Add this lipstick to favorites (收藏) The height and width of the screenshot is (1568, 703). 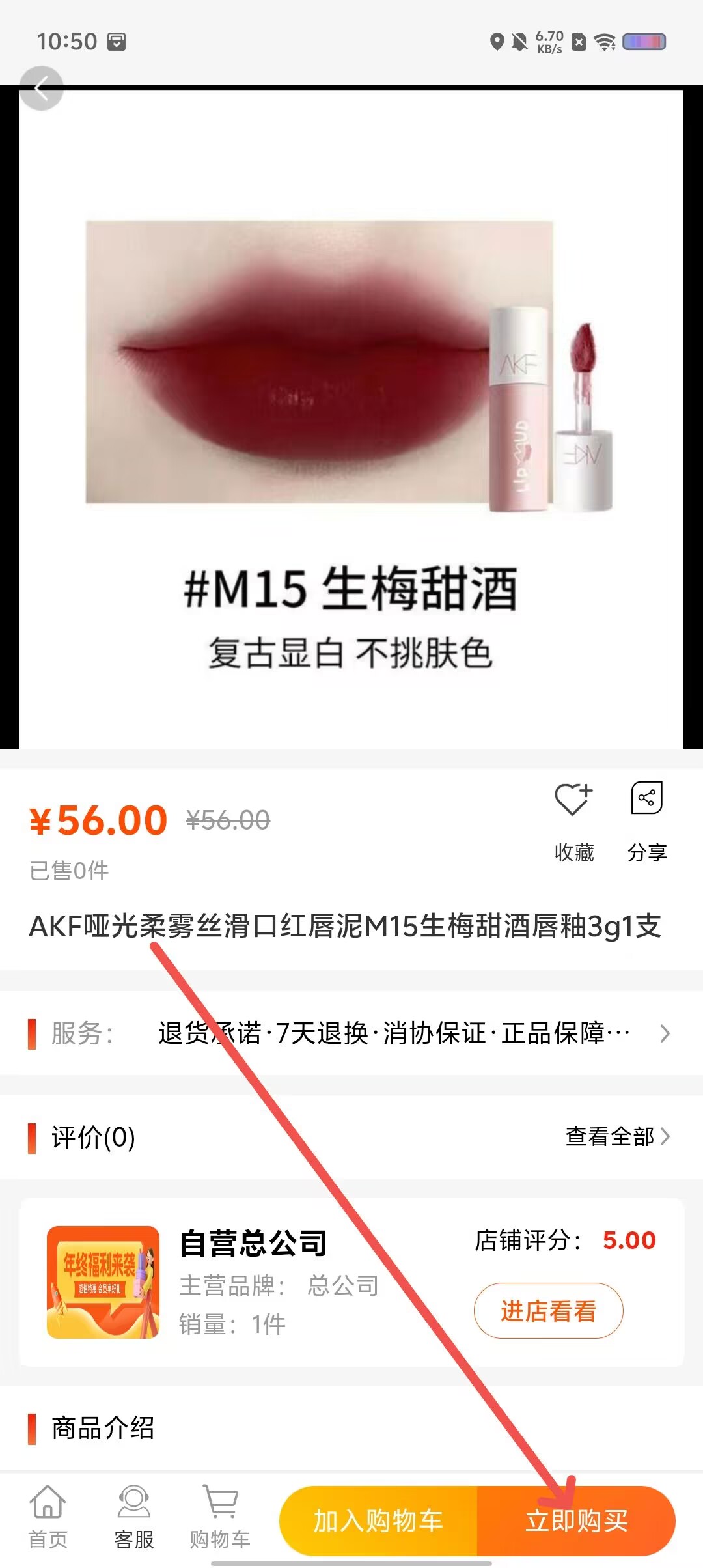[573, 822]
